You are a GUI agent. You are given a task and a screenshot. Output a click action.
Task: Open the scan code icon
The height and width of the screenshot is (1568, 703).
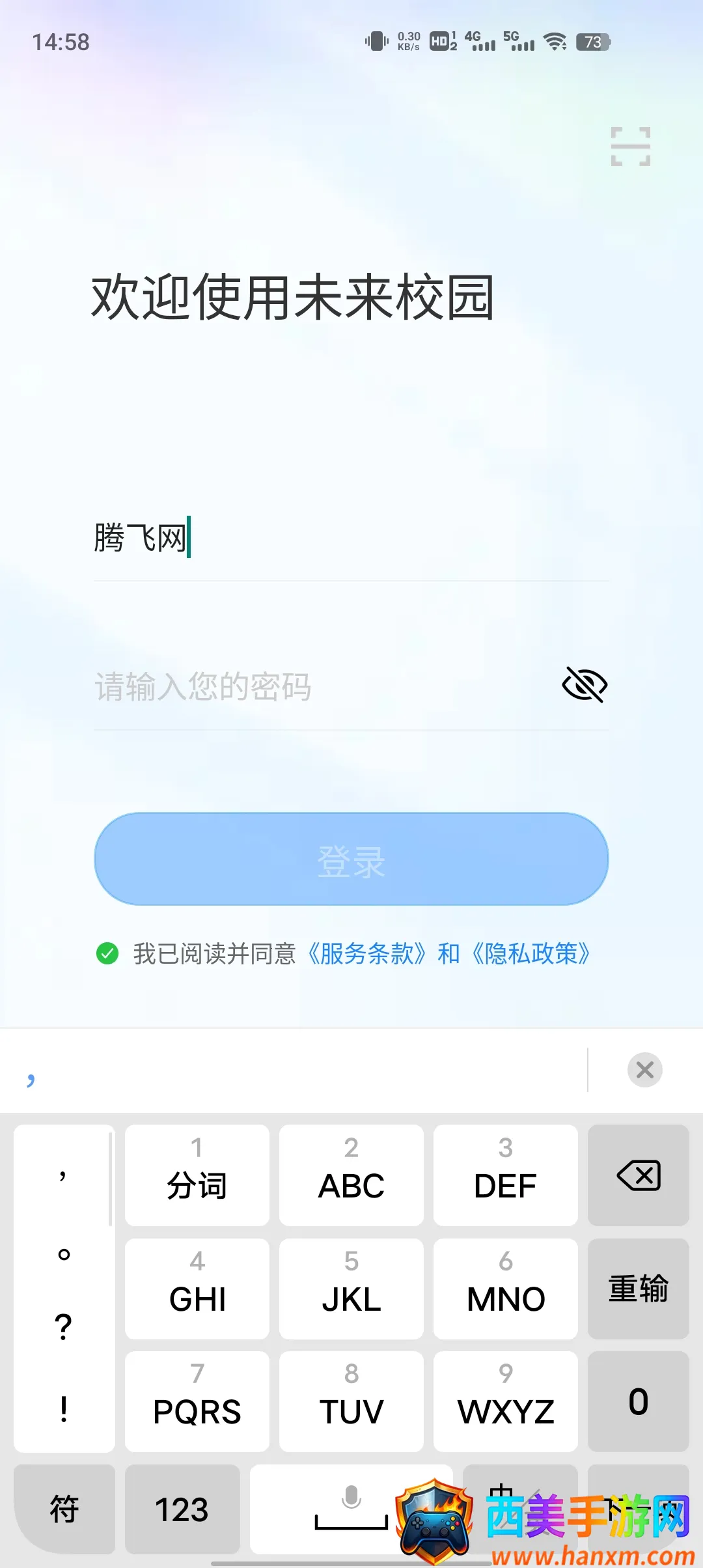[630, 147]
